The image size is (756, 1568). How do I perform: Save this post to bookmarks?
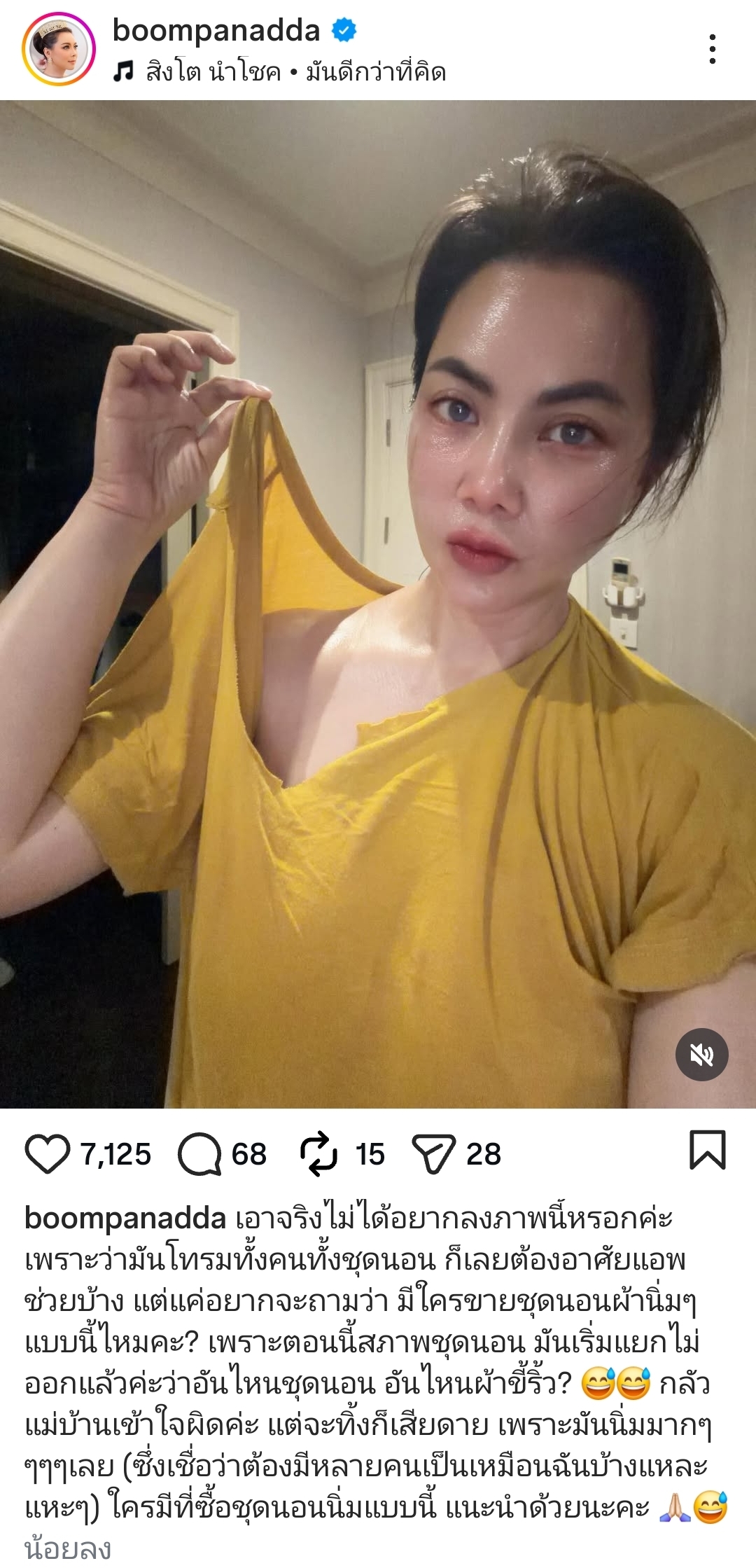[708, 1151]
